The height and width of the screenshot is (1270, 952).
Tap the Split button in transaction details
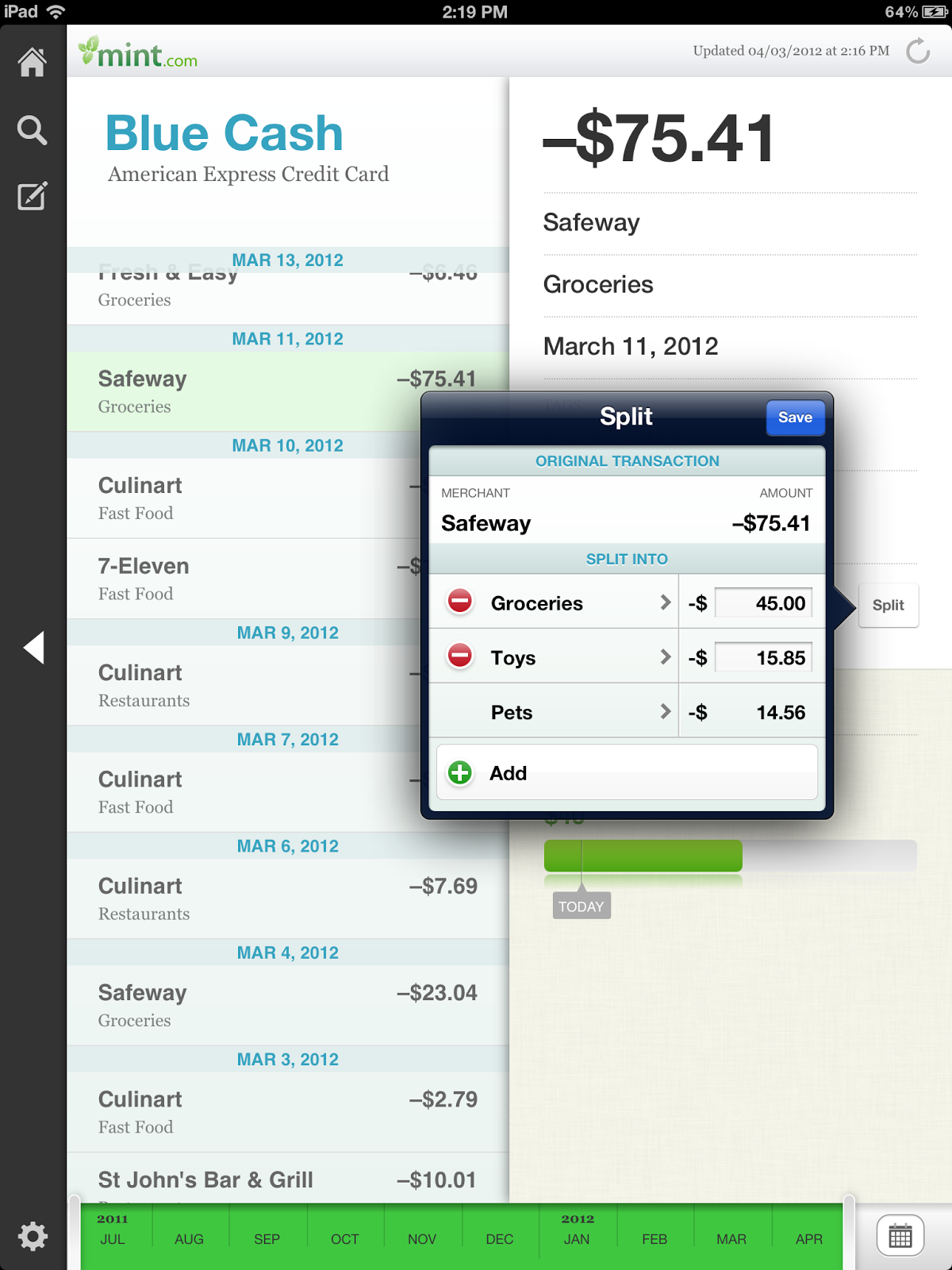coord(888,606)
